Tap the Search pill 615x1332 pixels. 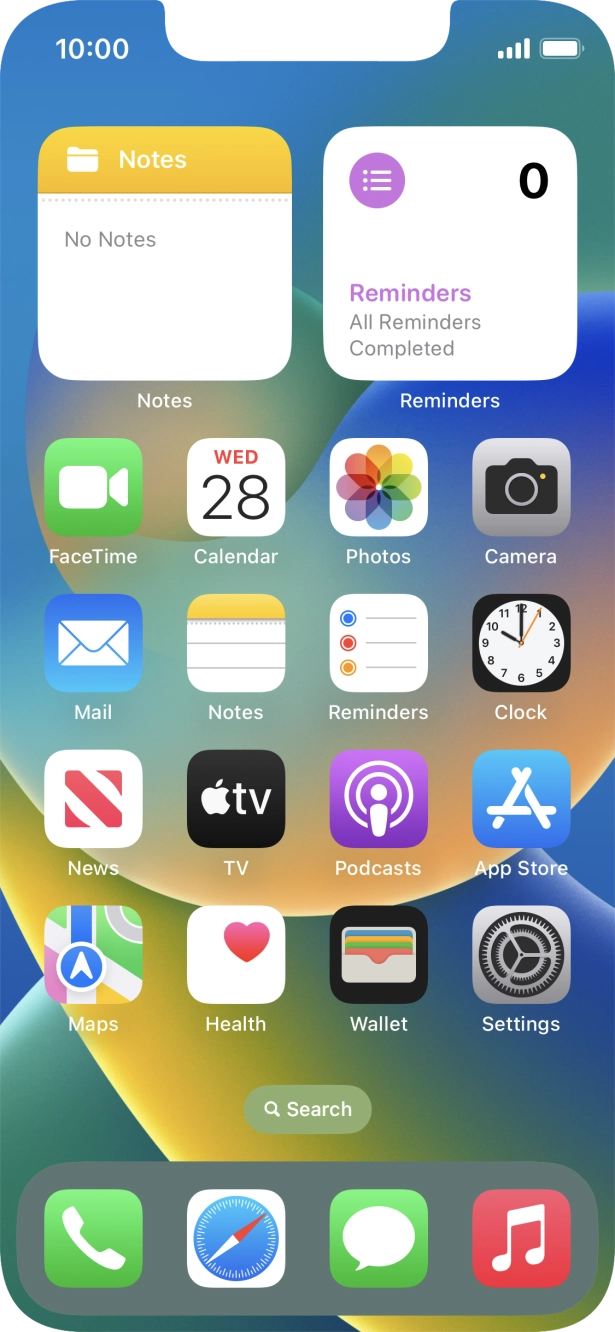coord(308,1109)
